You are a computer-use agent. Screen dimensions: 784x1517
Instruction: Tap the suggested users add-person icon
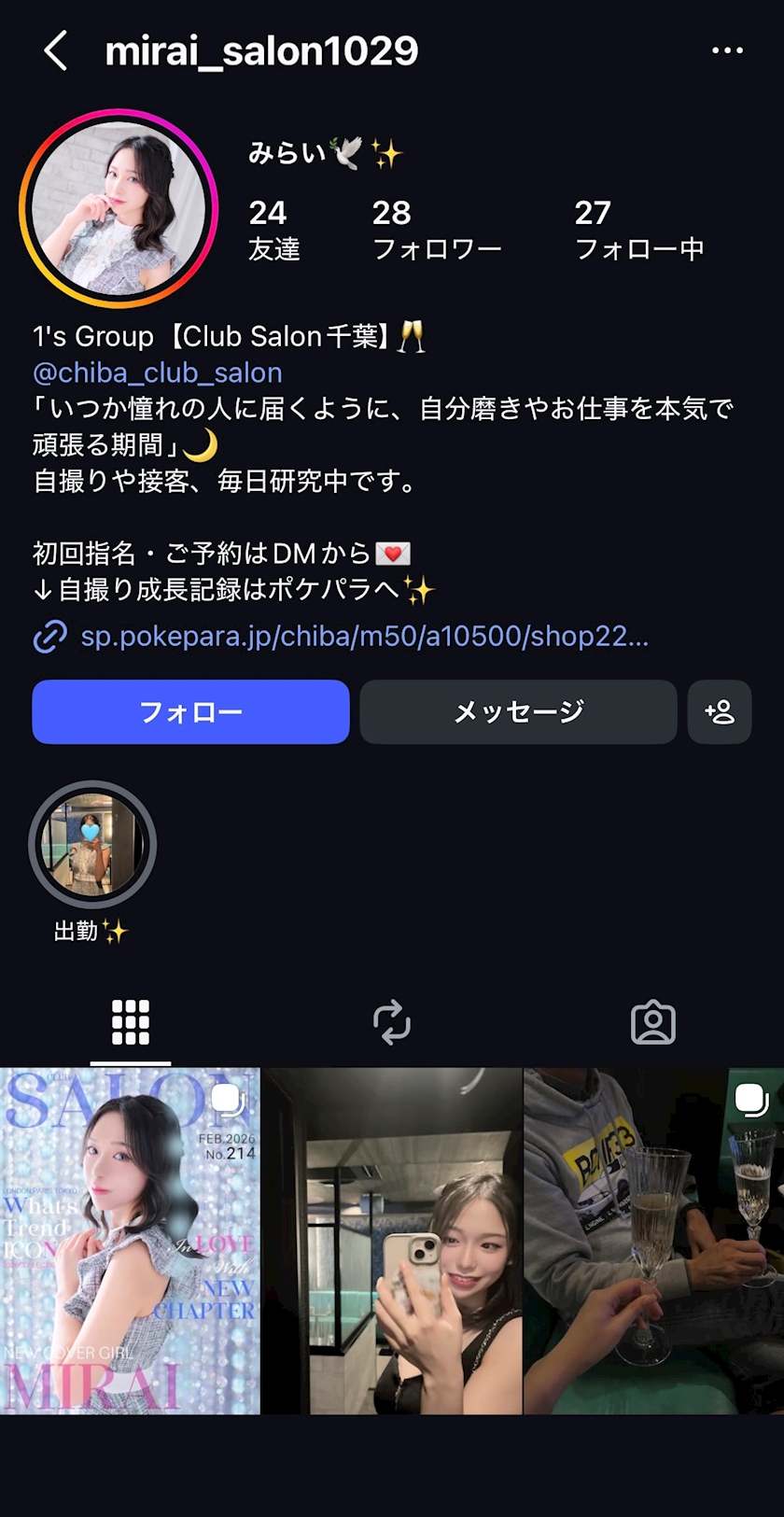720,712
